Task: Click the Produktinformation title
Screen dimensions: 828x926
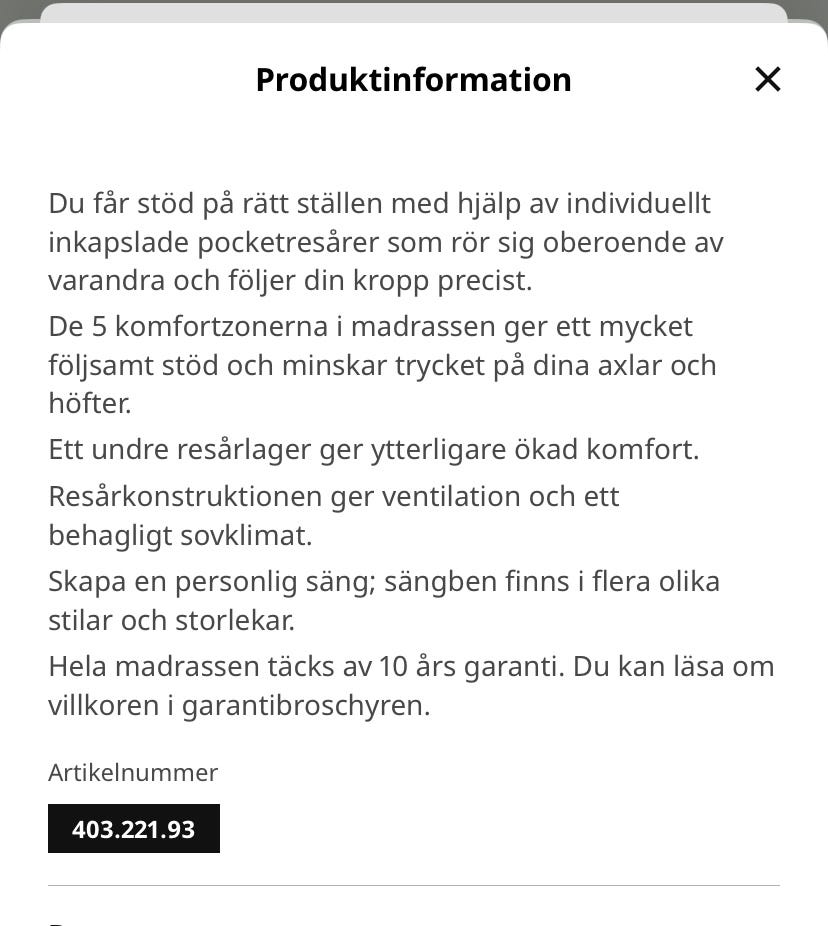Action: (x=413, y=79)
